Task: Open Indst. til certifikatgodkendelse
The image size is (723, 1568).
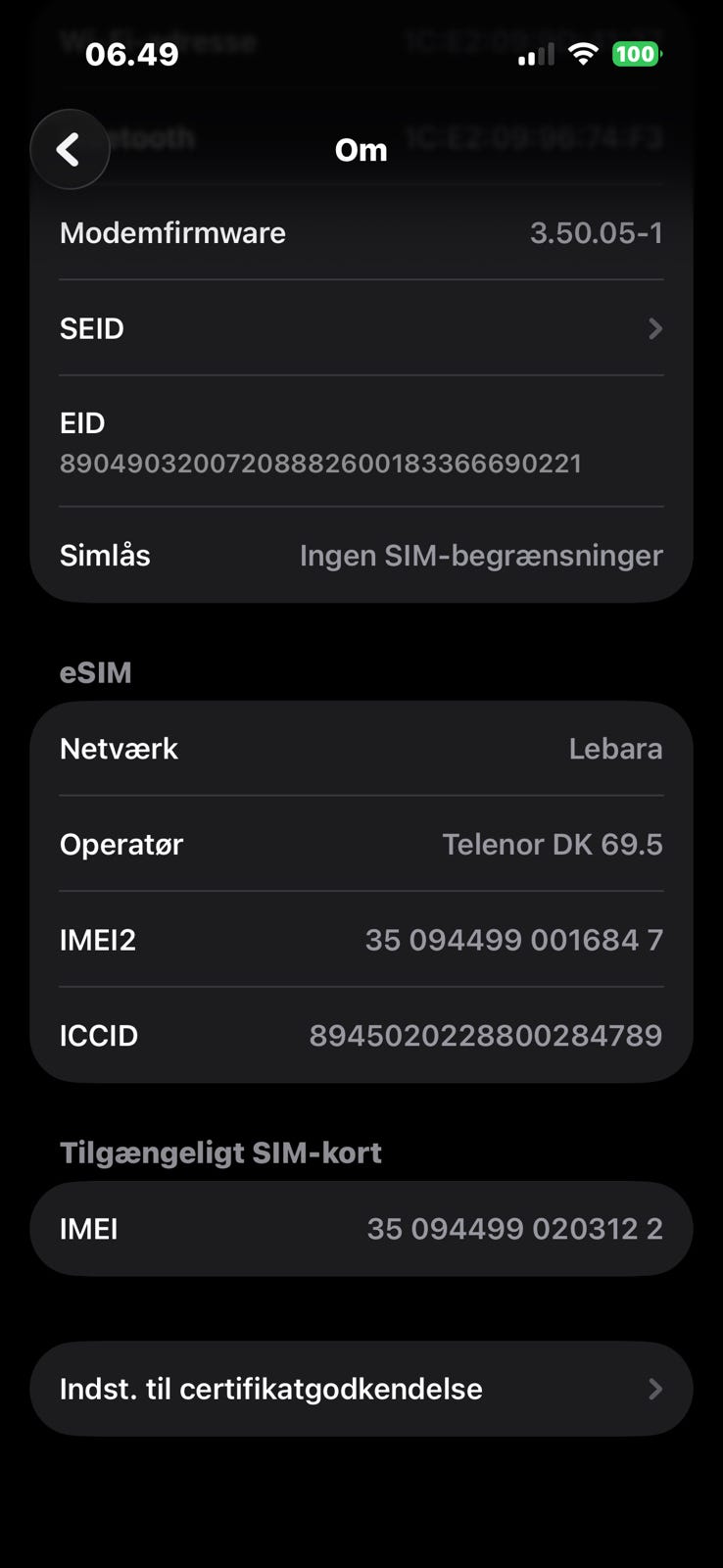Action: pyautogui.click(x=361, y=1389)
